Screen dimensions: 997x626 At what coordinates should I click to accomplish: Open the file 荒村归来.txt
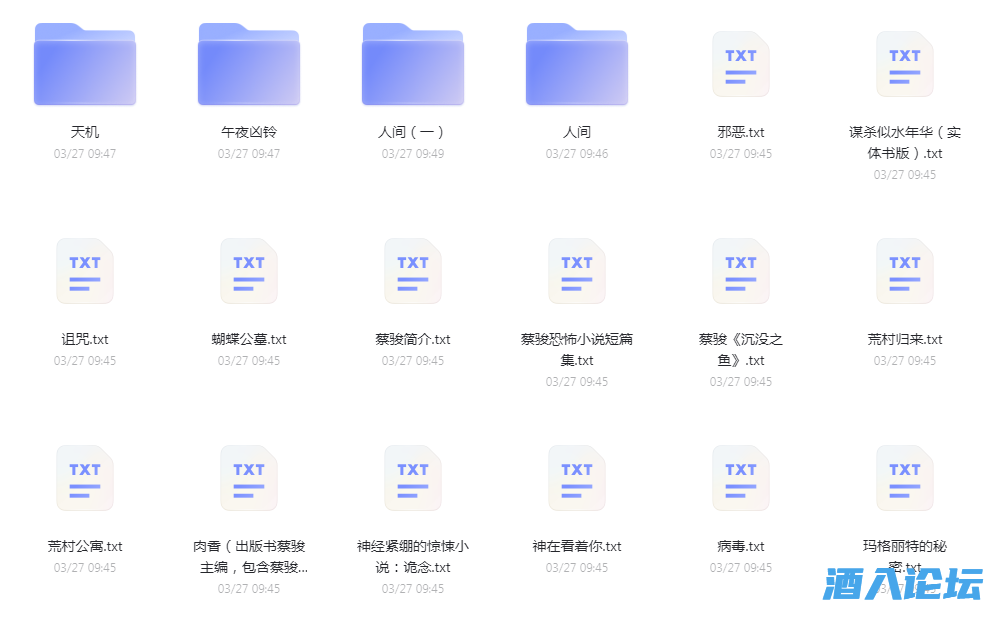(905, 272)
